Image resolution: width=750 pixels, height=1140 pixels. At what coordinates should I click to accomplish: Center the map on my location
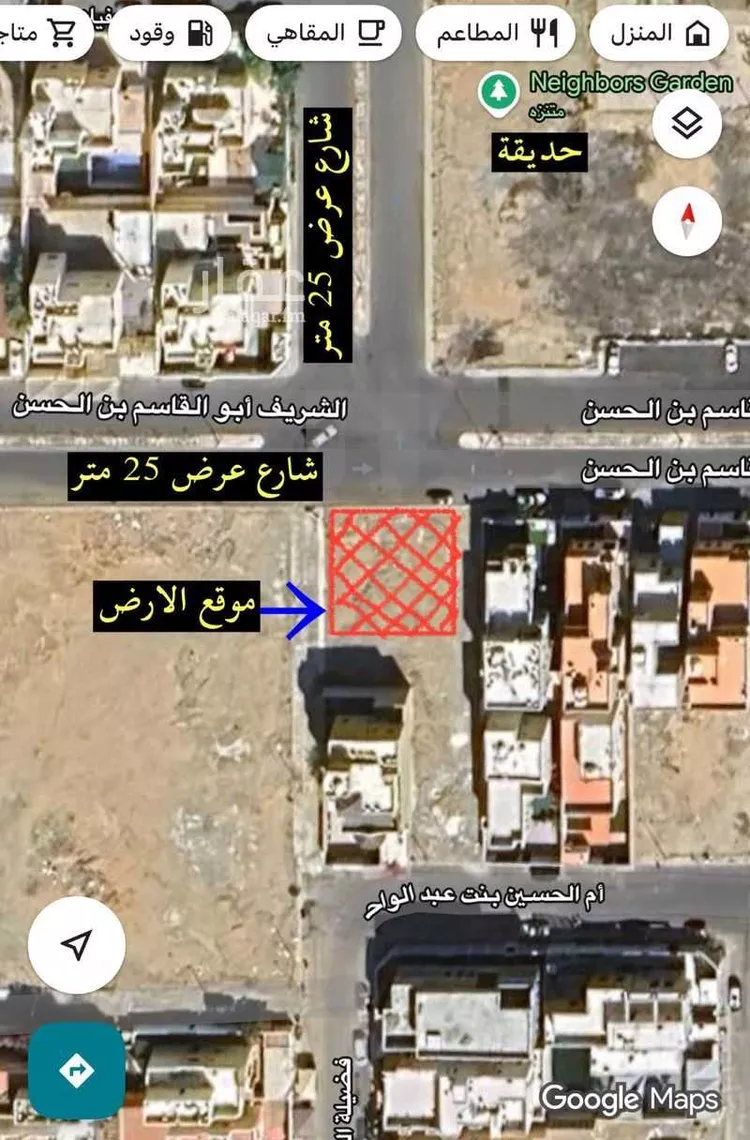77,944
